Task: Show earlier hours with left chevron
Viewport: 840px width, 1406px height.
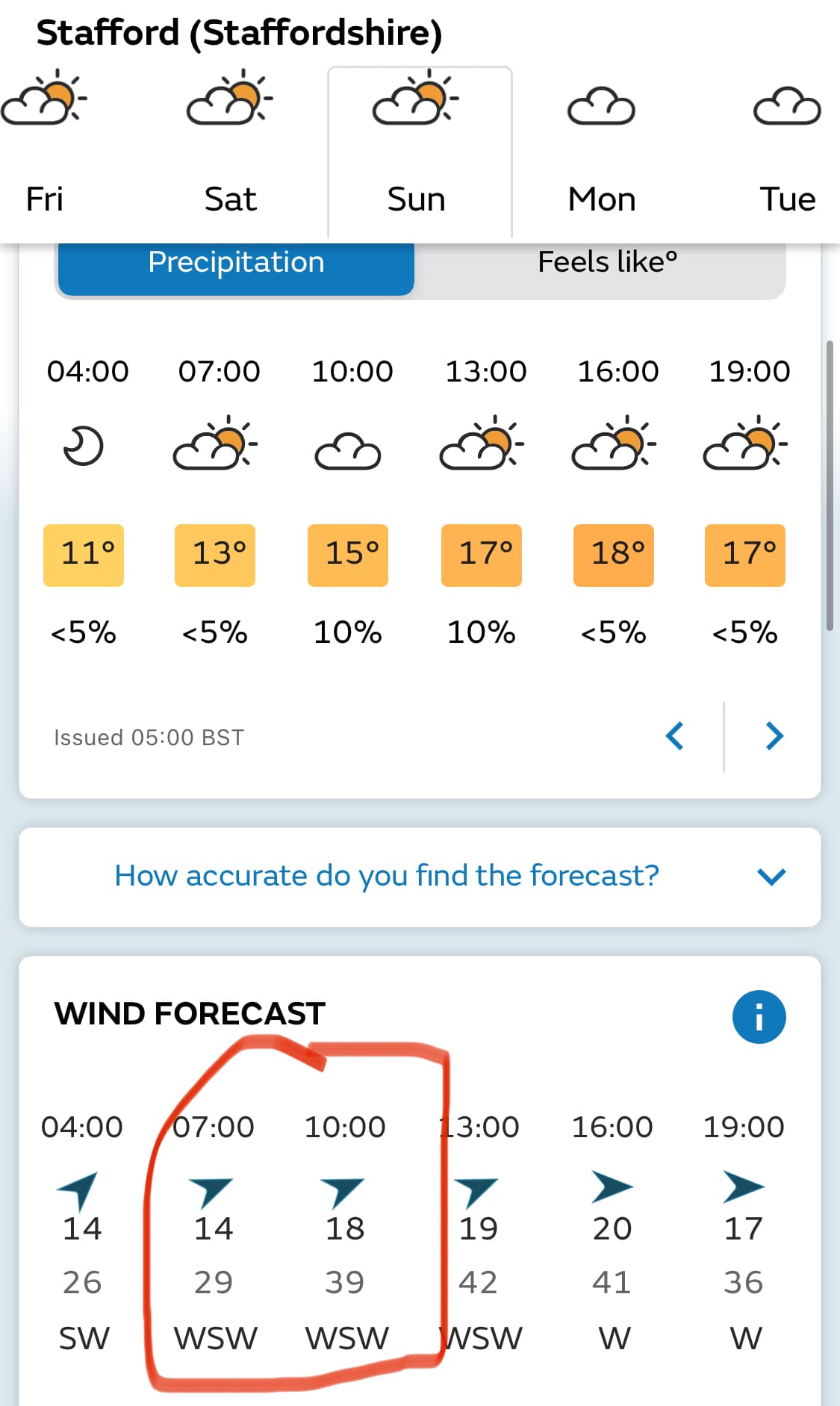Action: pyautogui.click(x=675, y=736)
